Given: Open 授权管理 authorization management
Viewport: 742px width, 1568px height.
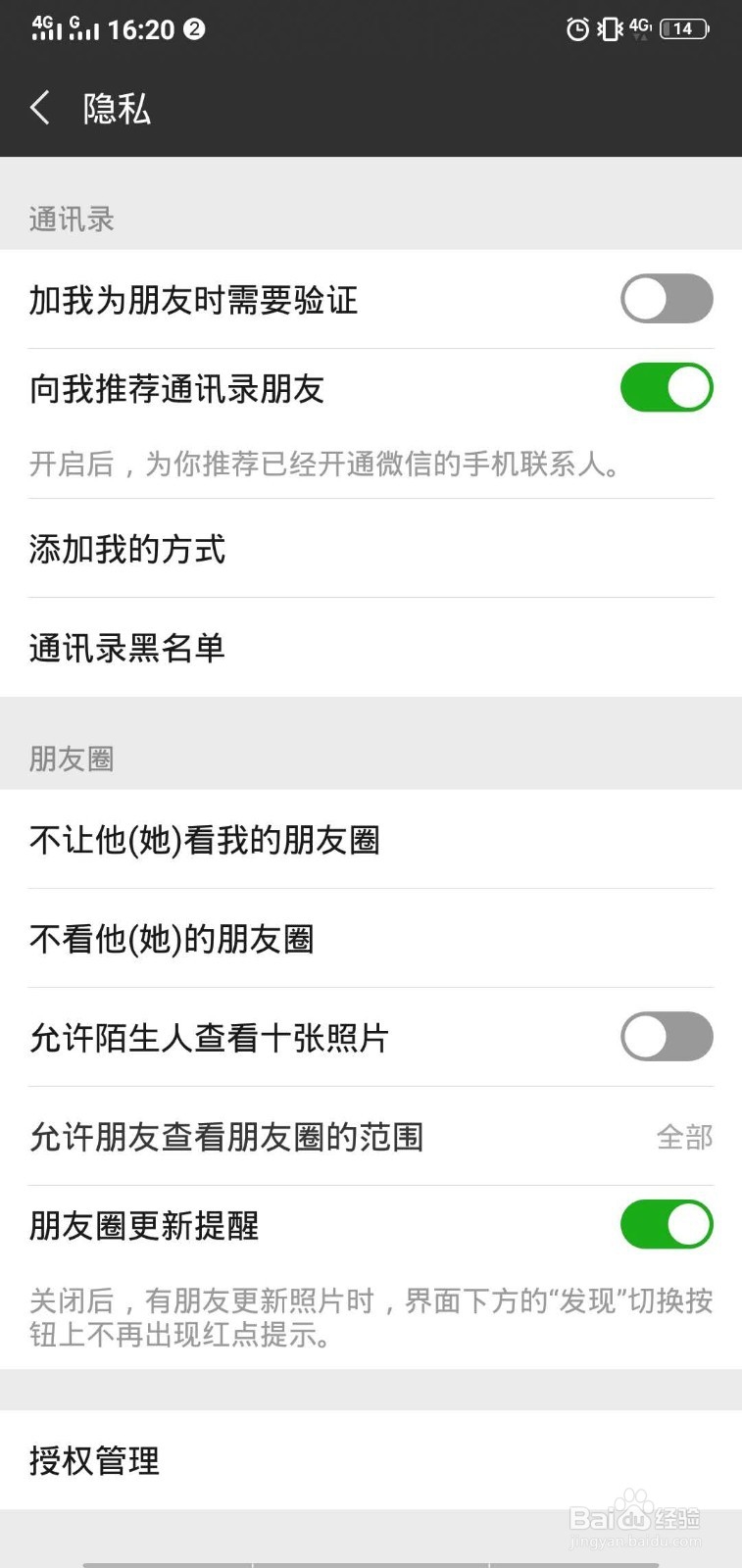Looking at the screenshot, I should pos(371,1461).
